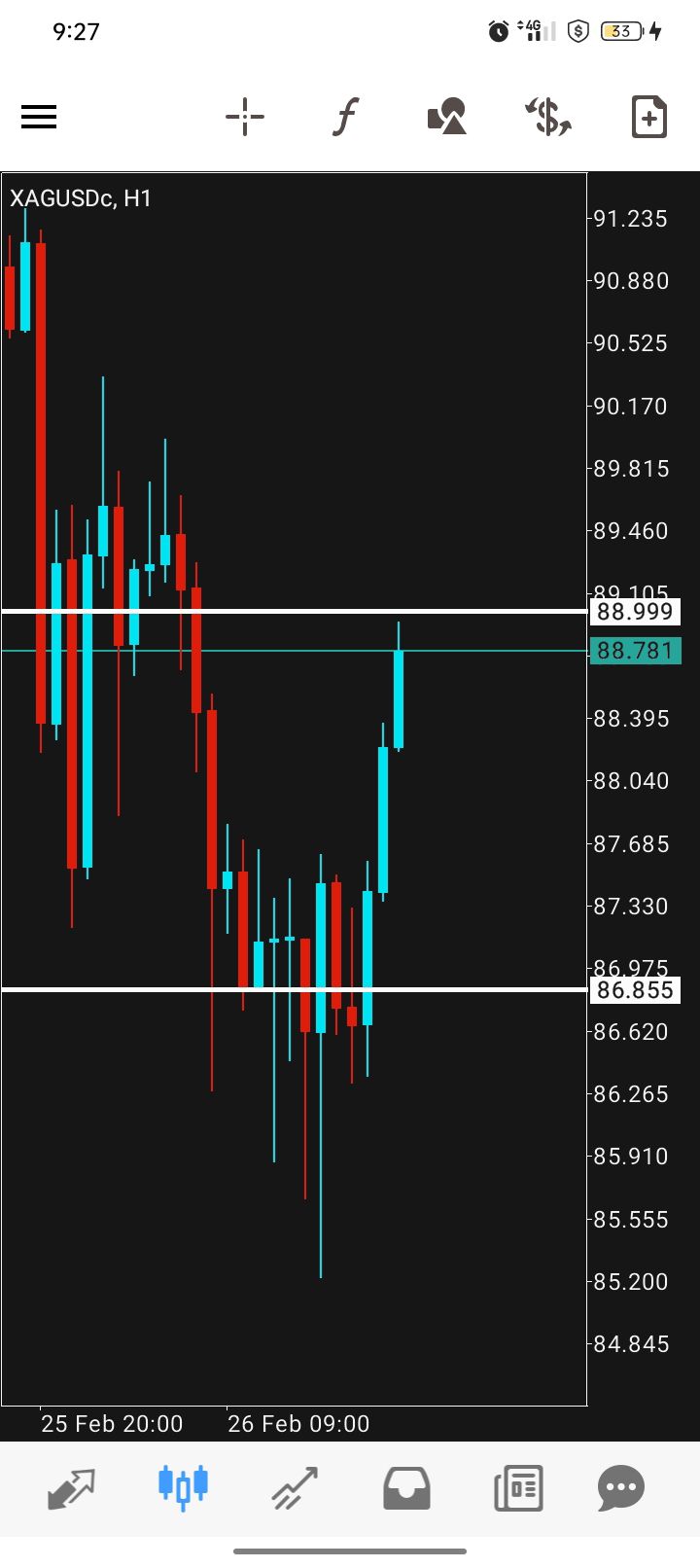Viewport: 700px width, 1568px height.
Task: Open the History inbox tab
Action: (406, 1487)
